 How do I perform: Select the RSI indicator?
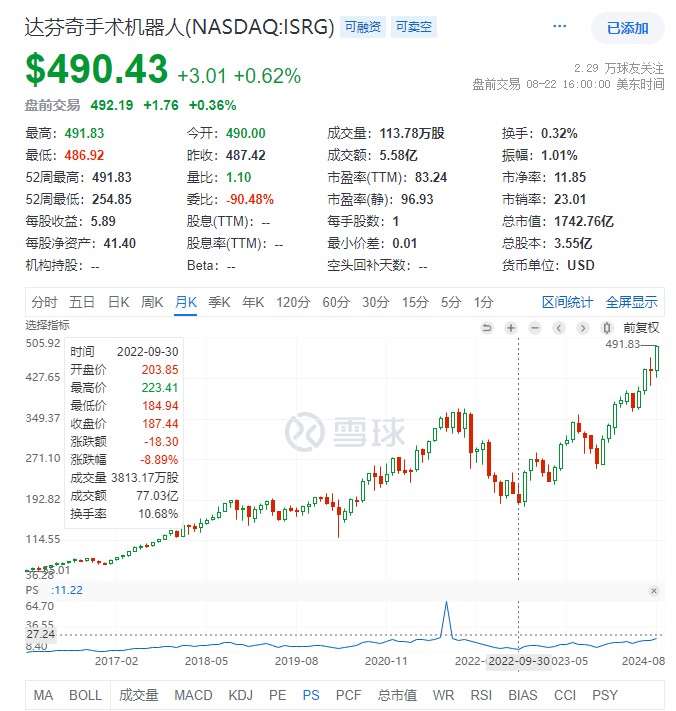tap(481, 695)
